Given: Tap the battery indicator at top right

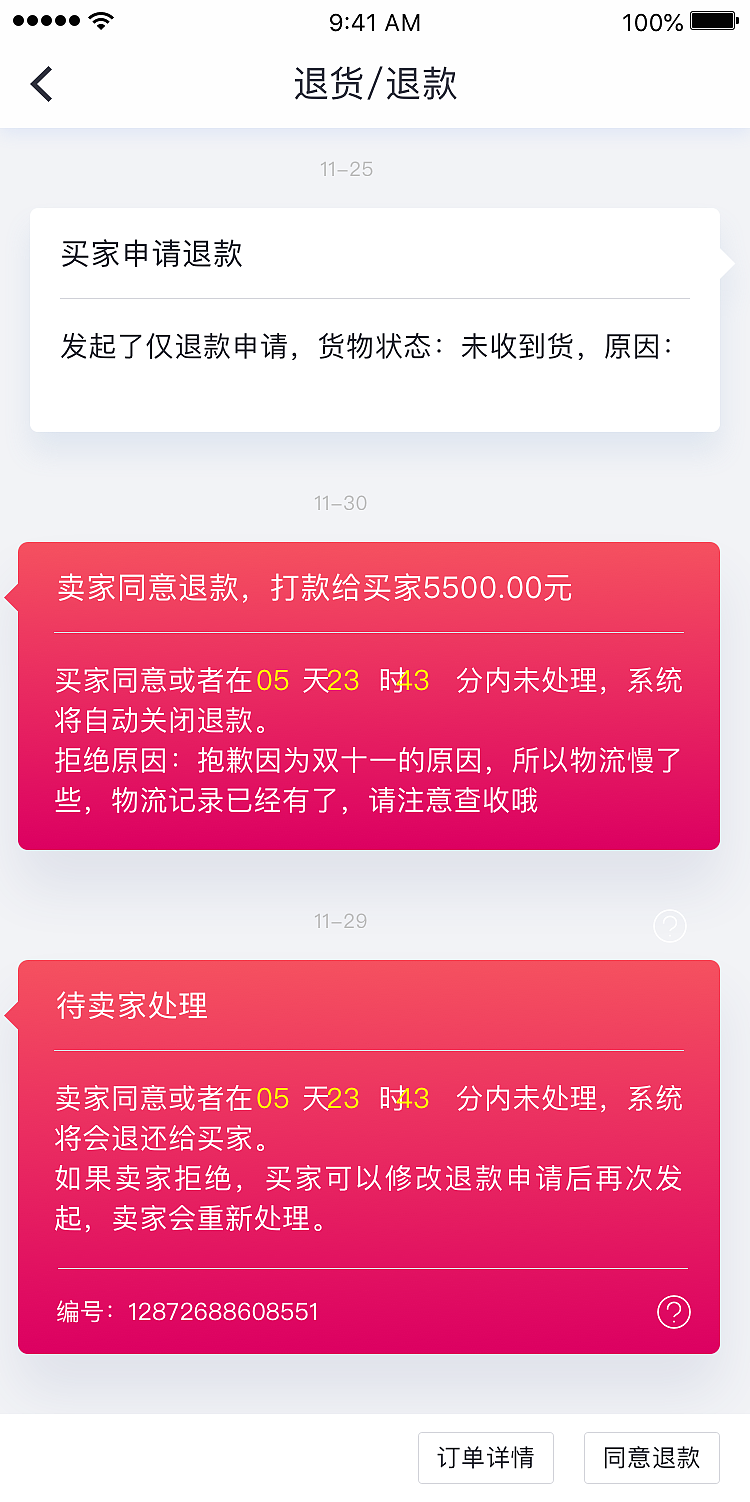Looking at the screenshot, I should (x=712, y=18).
